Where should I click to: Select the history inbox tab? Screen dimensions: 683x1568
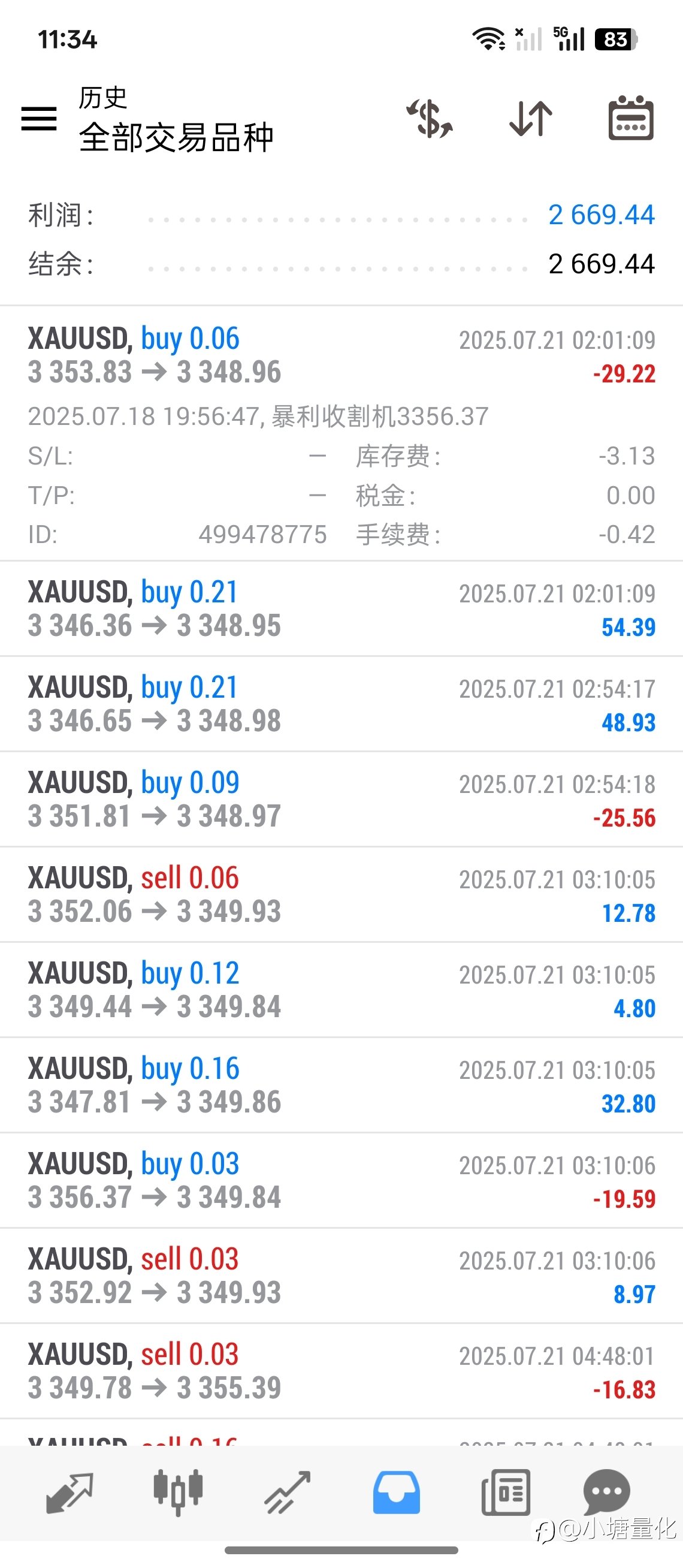click(397, 1492)
